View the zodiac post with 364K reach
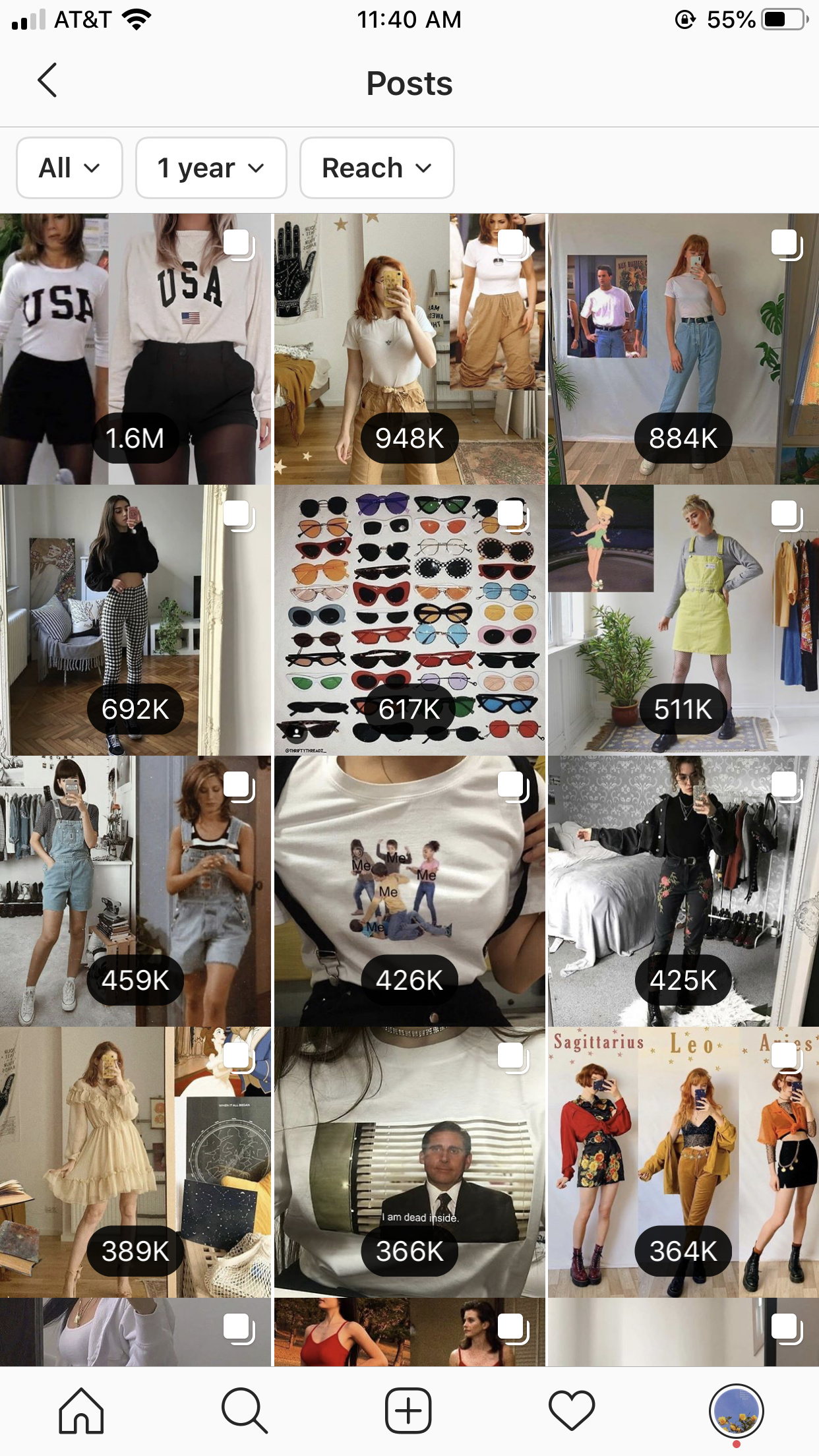The height and width of the screenshot is (1456, 819). pyautogui.click(x=684, y=1163)
